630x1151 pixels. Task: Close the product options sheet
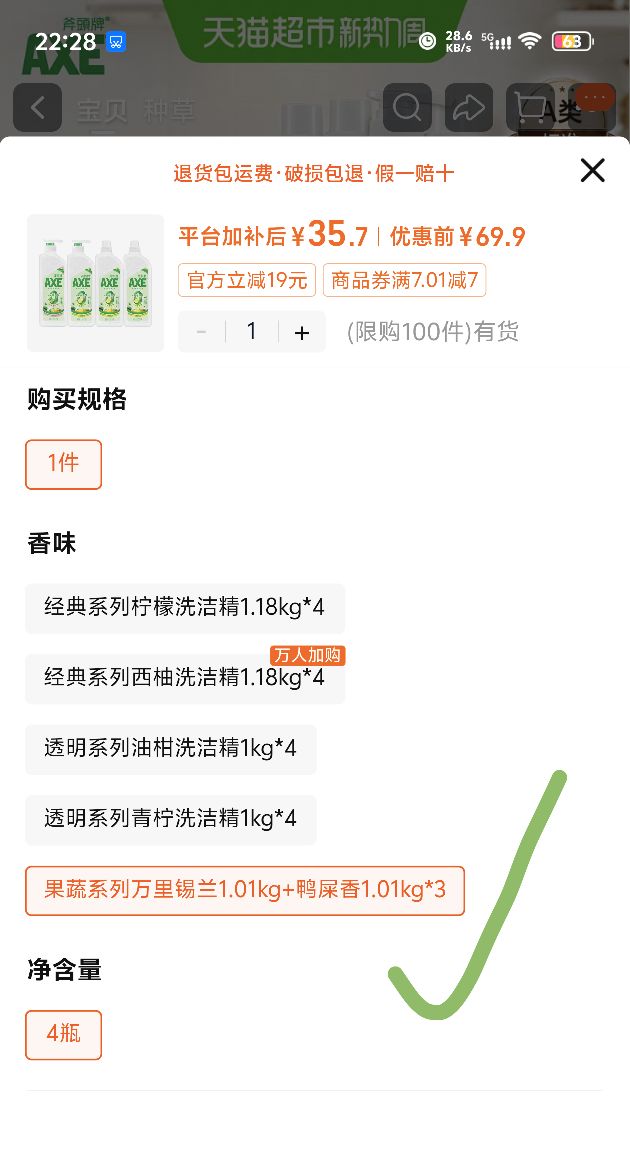click(x=592, y=170)
